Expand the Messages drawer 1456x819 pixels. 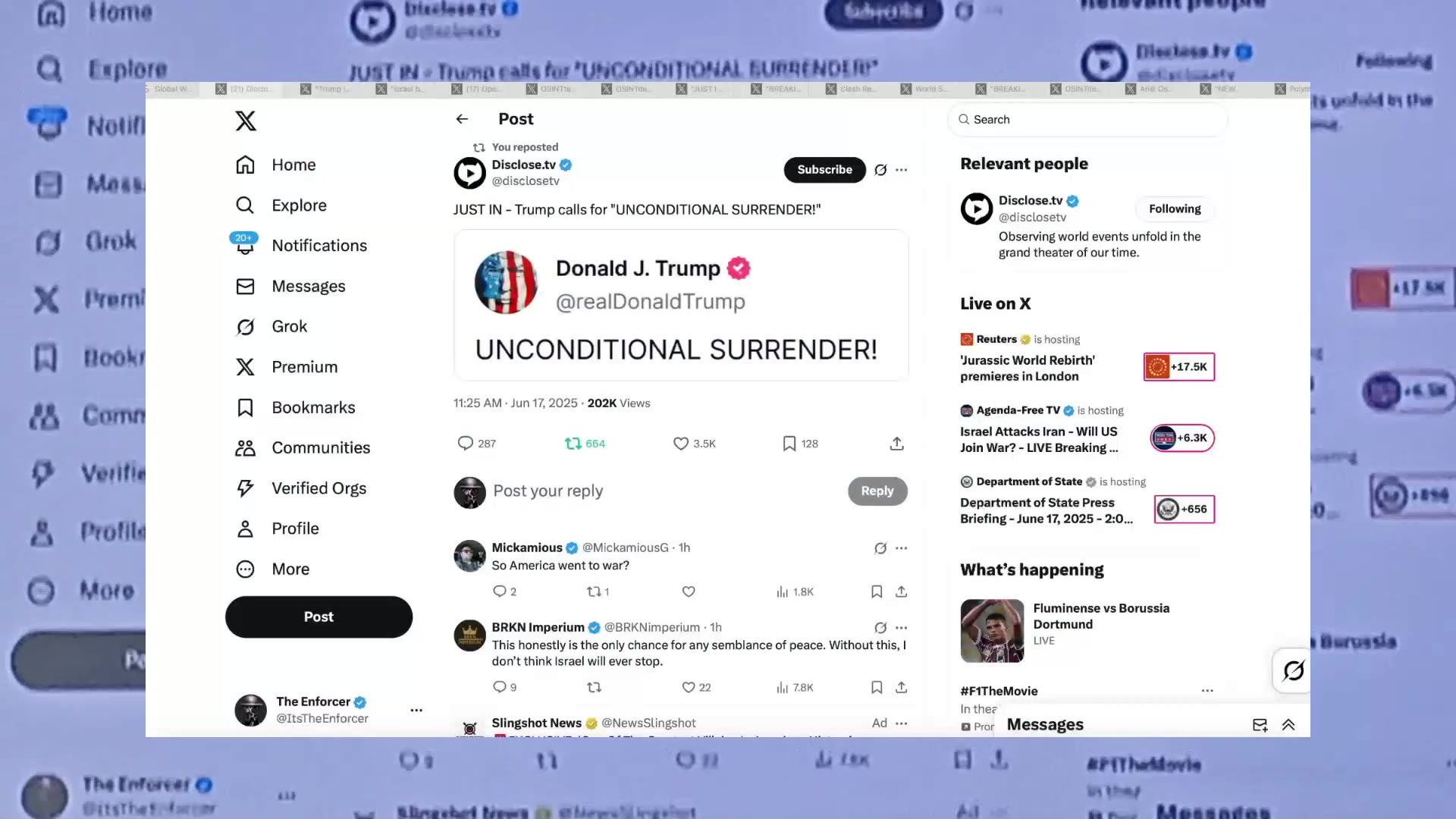[x=1288, y=725]
